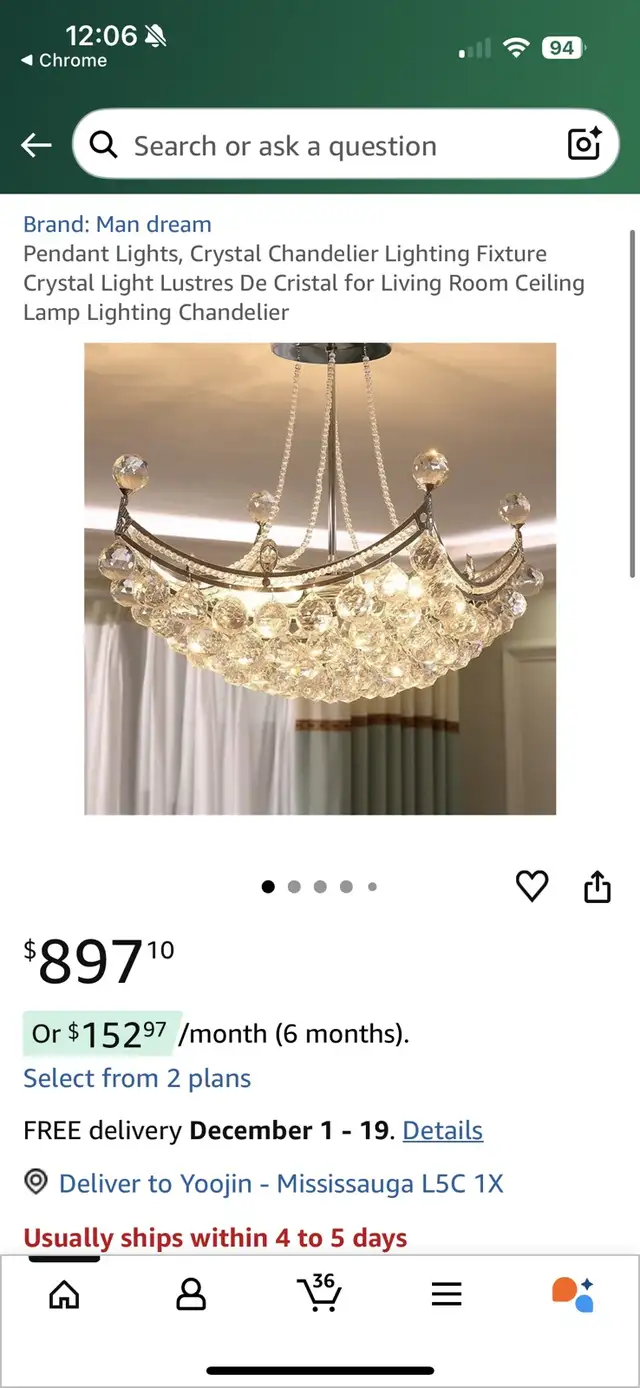The height and width of the screenshot is (1388, 640).
Task: Open the hamburger menu tab
Action: click(446, 1294)
